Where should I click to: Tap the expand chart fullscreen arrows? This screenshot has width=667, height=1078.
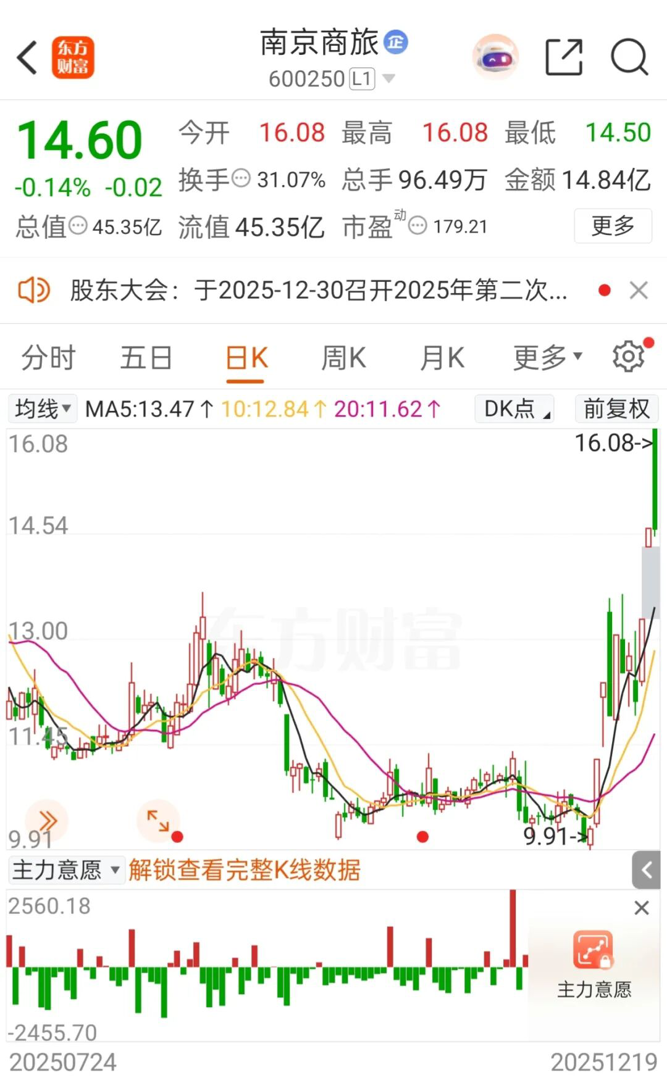click(158, 821)
